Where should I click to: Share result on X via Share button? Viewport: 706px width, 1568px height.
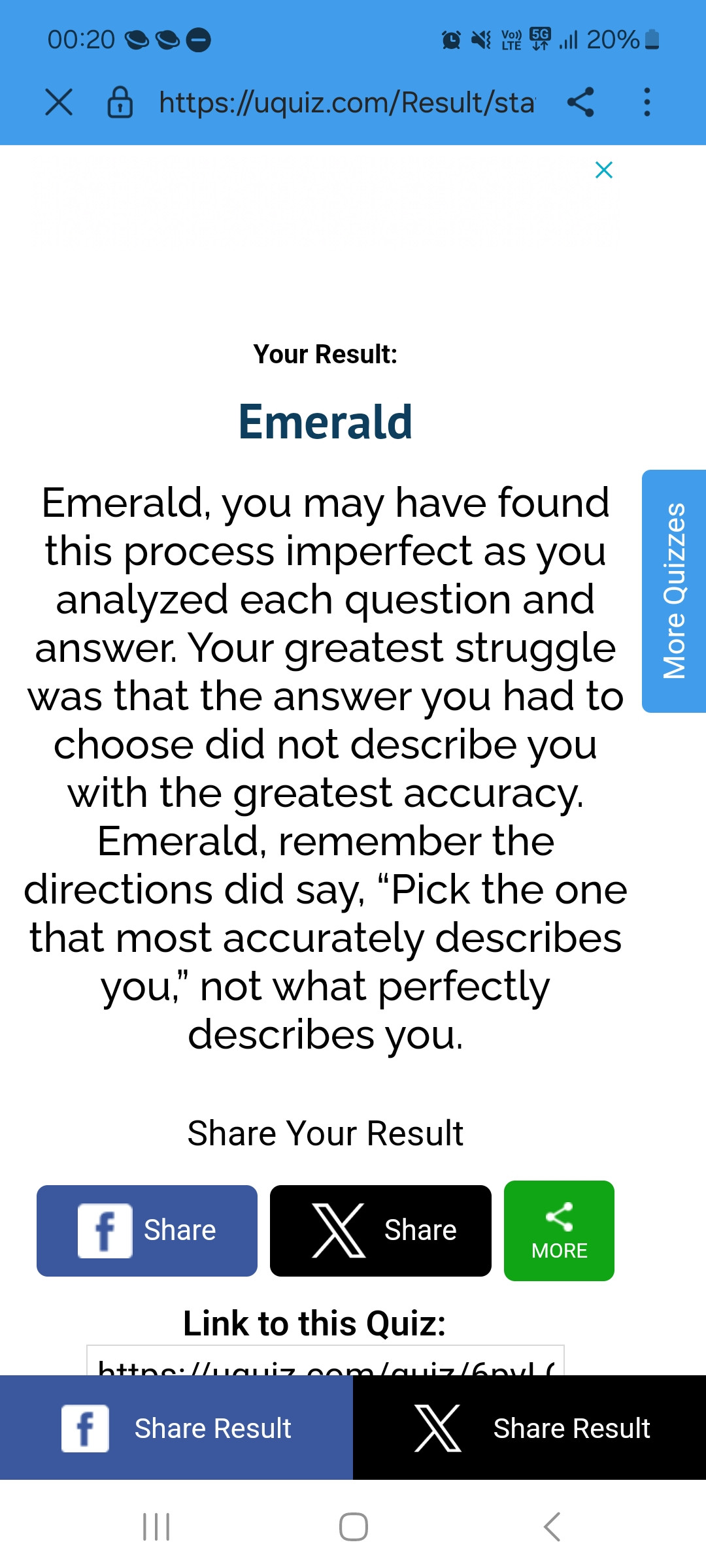click(x=380, y=1230)
